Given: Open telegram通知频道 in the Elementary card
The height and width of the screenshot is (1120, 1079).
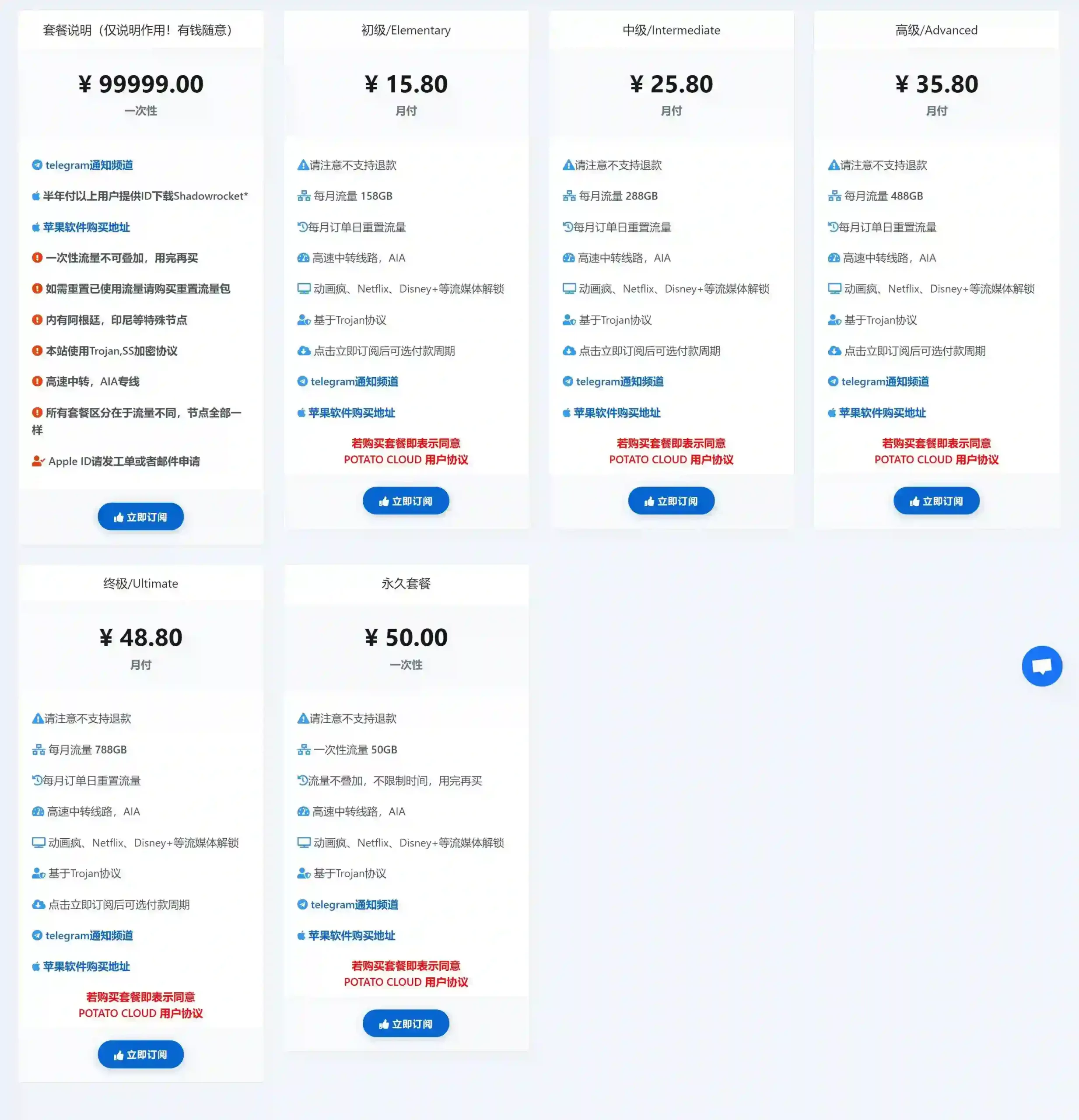Looking at the screenshot, I should coord(354,381).
